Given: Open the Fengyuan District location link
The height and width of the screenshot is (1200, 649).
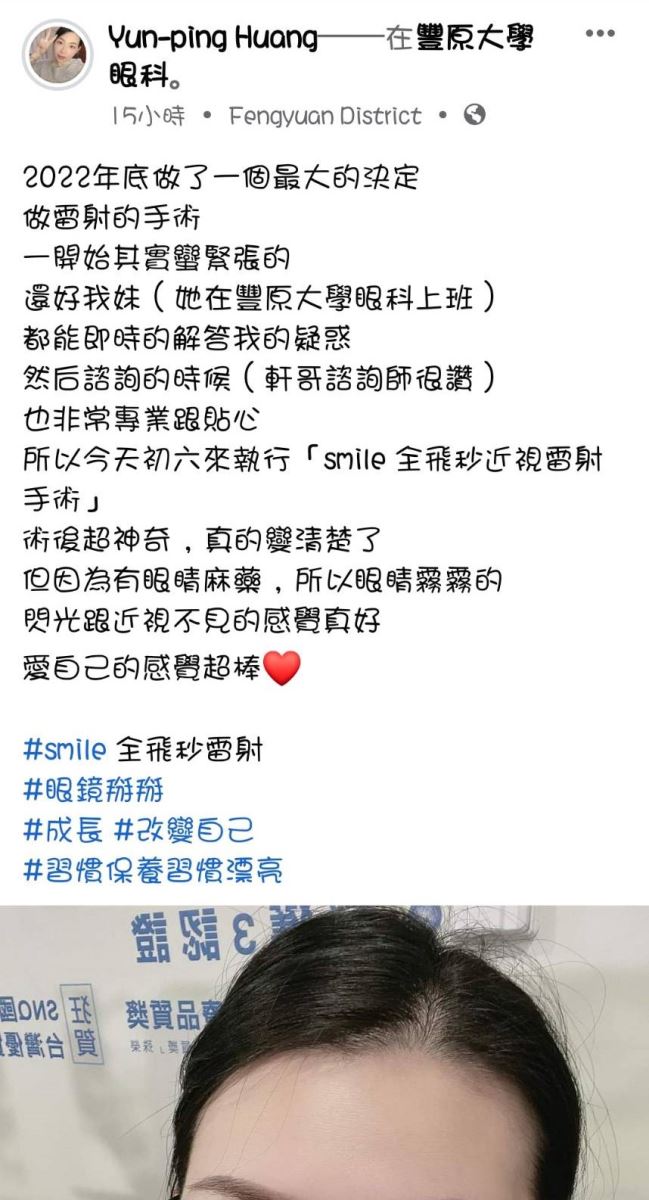Looking at the screenshot, I should [x=325, y=116].
